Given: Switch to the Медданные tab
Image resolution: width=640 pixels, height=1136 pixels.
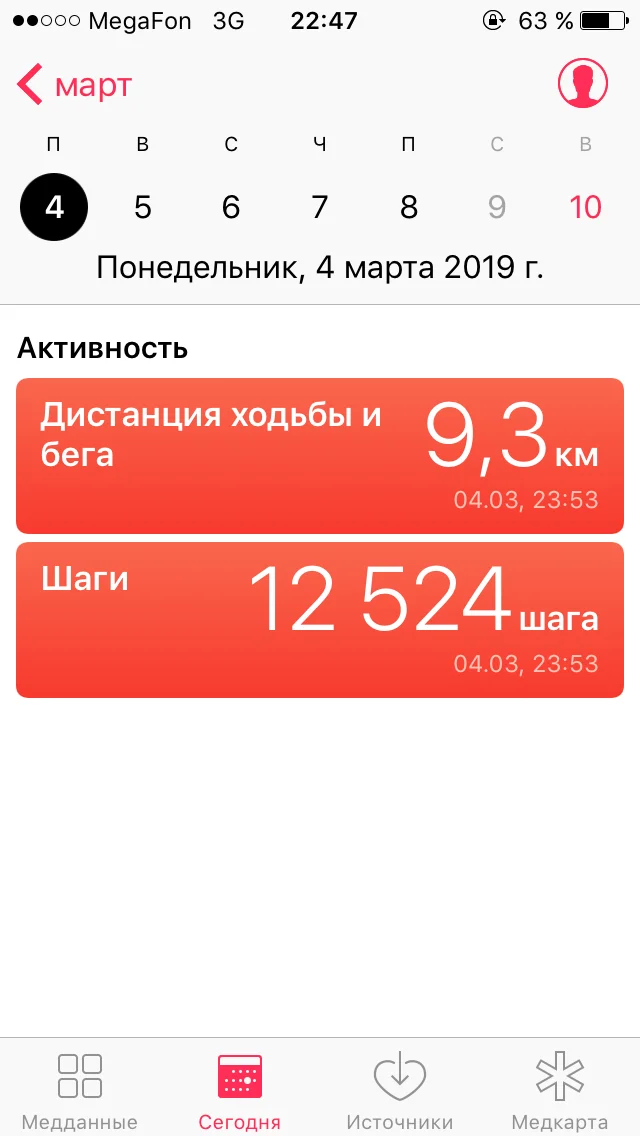Looking at the screenshot, I should pos(79,1089).
